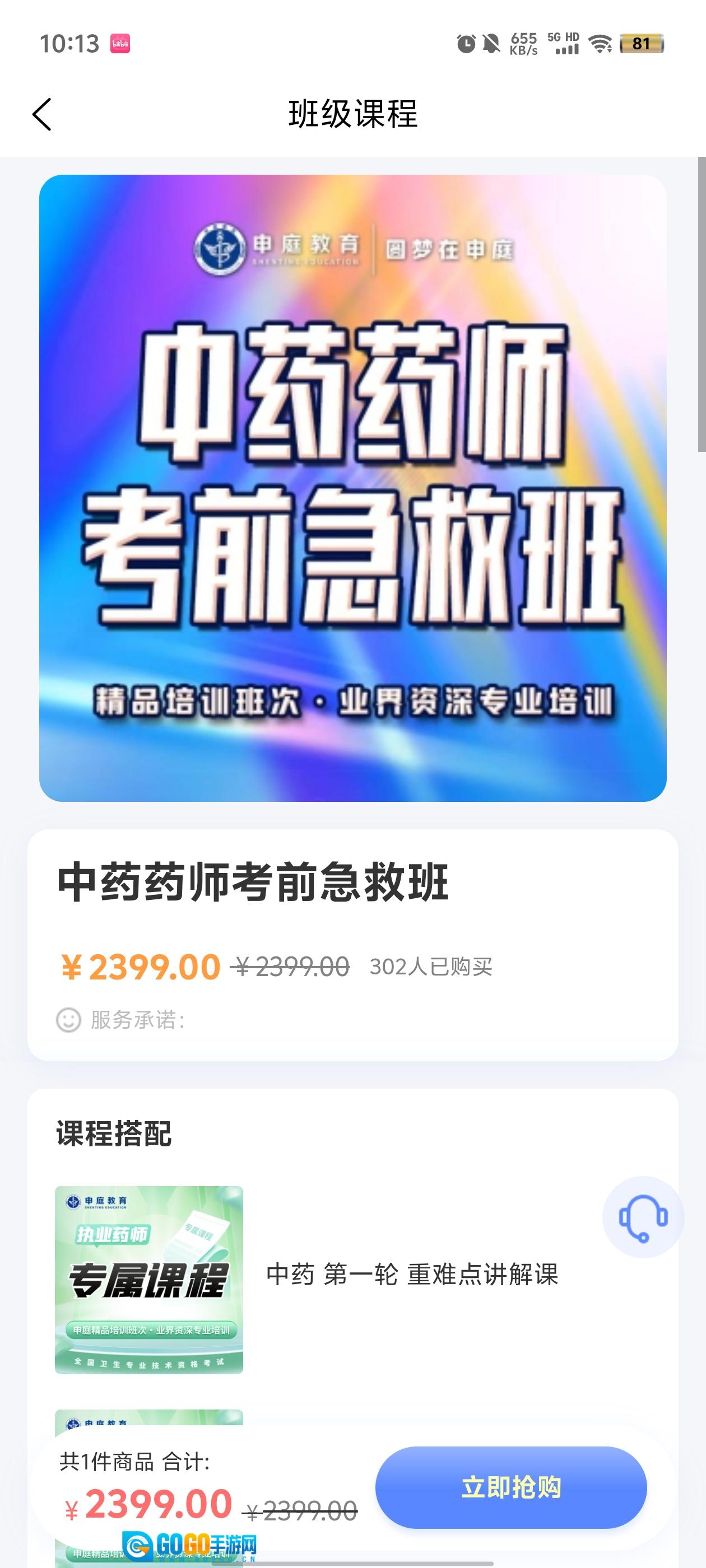Tap the discounted price ¥2399.00 text
Screen dimensions: 706x1568
point(140,966)
